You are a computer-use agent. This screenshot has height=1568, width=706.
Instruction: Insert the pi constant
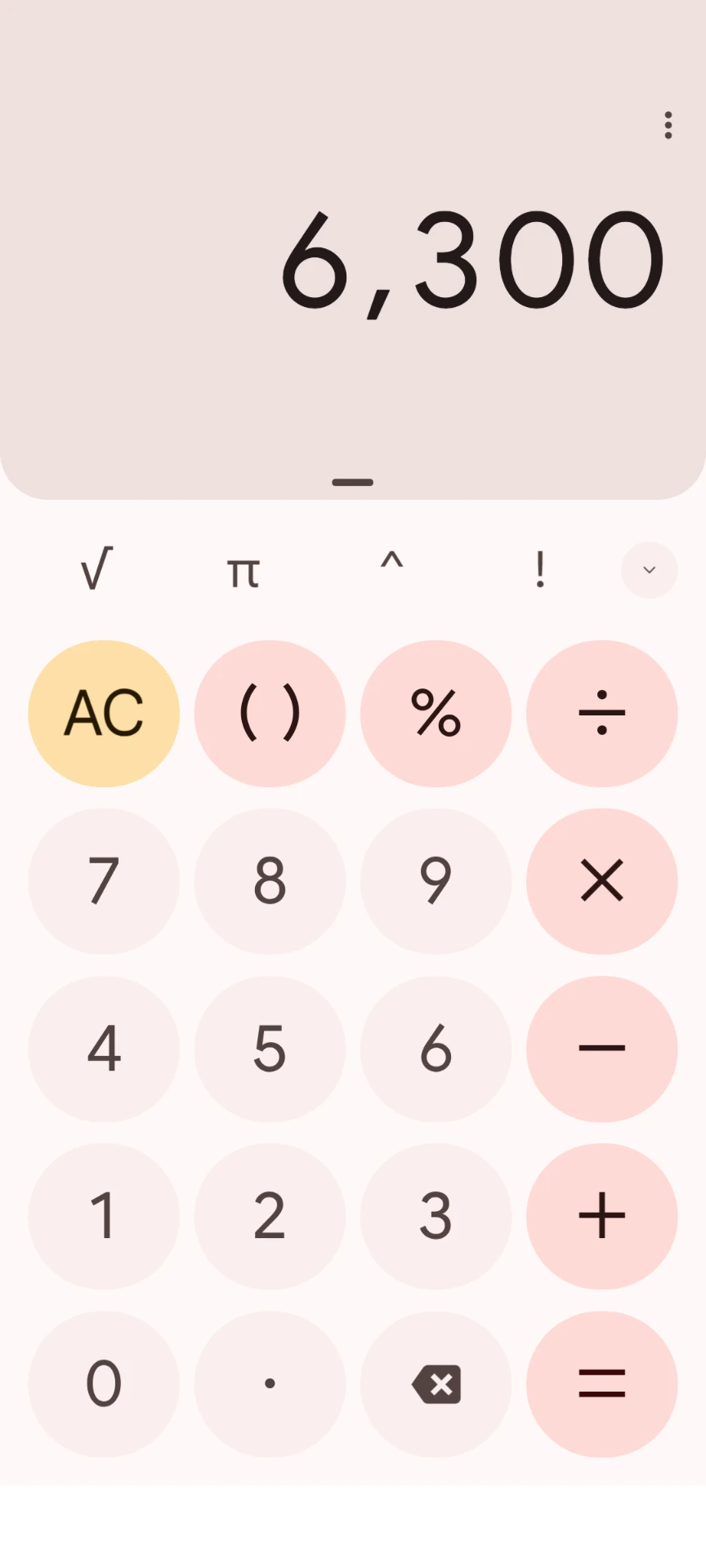(x=244, y=570)
